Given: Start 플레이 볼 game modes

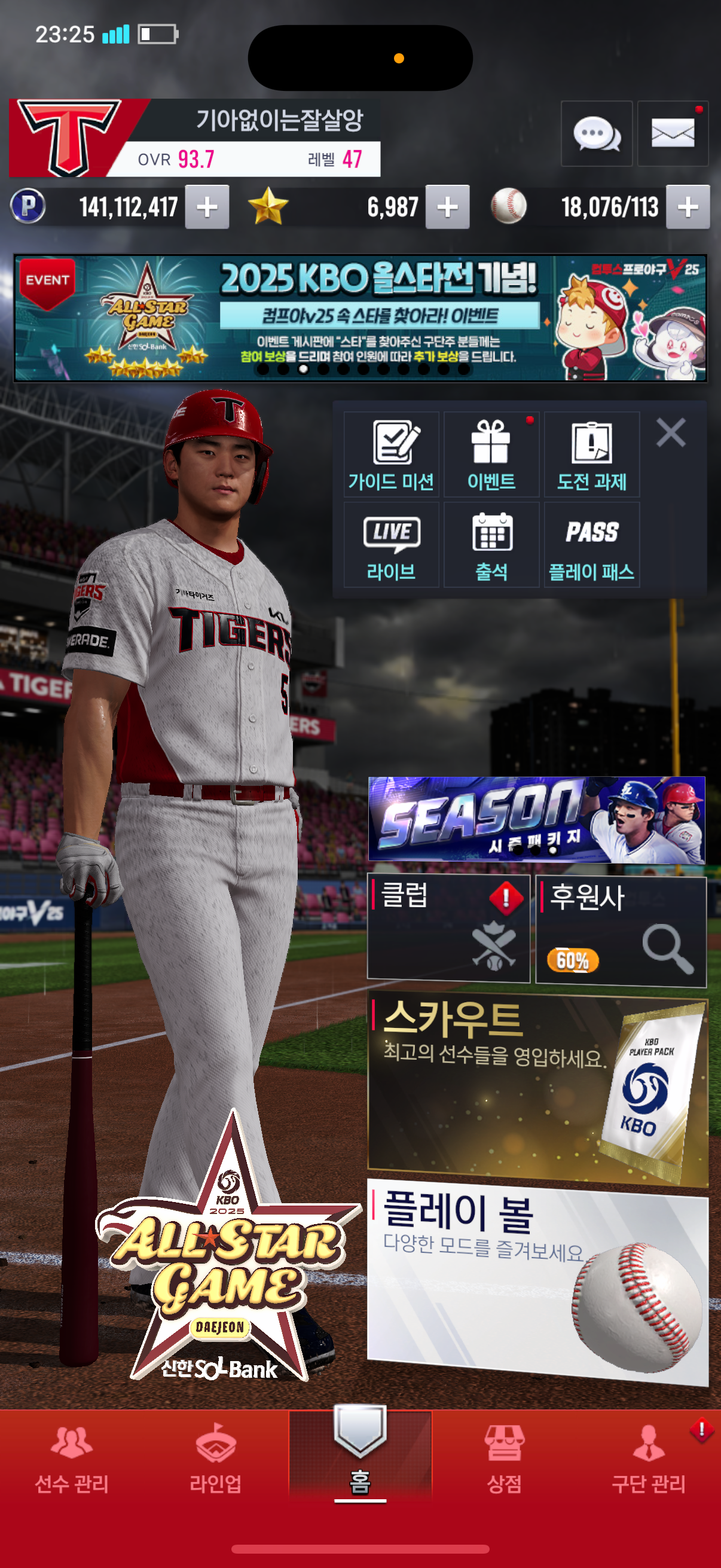Looking at the screenshot, I should pyautogui.click(x=537, y=1282).
